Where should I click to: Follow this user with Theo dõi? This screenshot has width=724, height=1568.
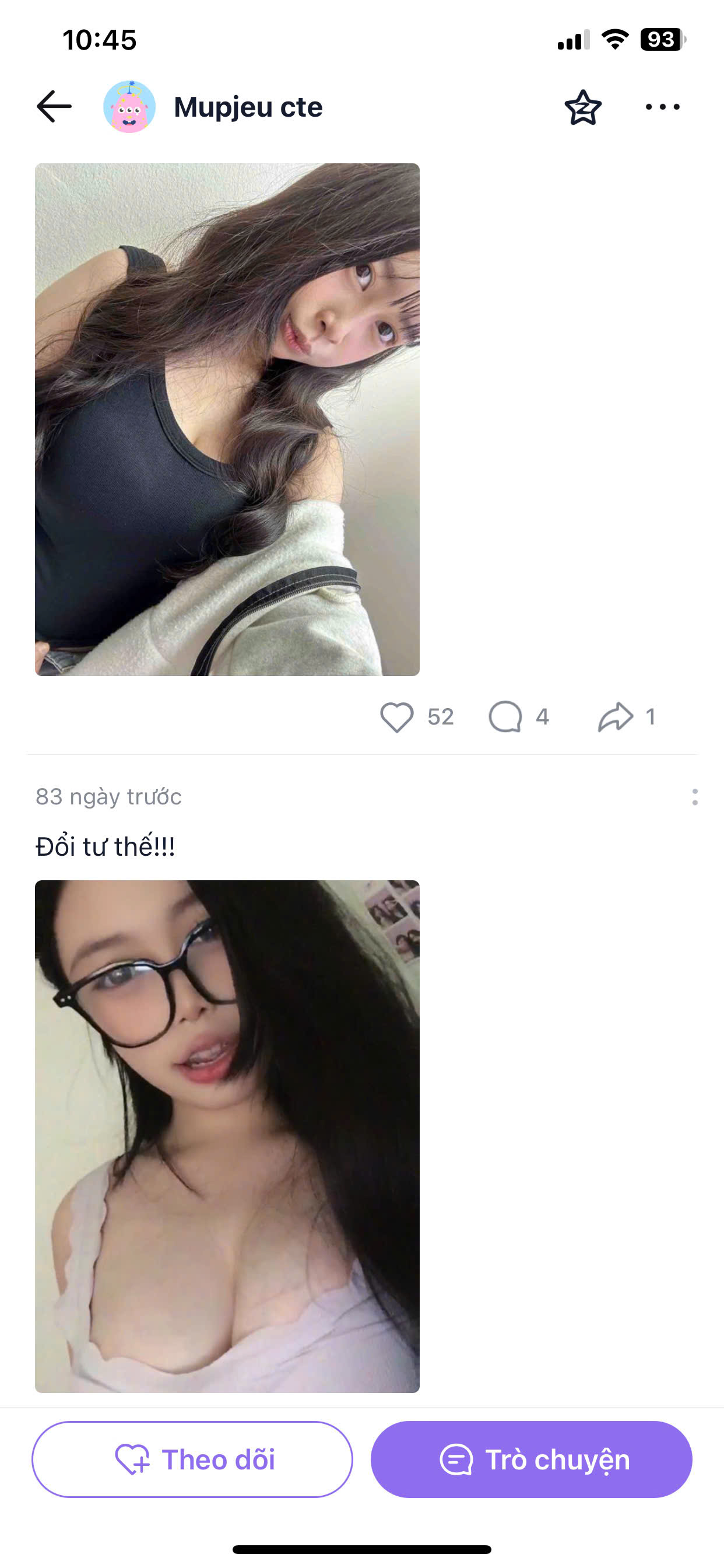pos(192,1459)
